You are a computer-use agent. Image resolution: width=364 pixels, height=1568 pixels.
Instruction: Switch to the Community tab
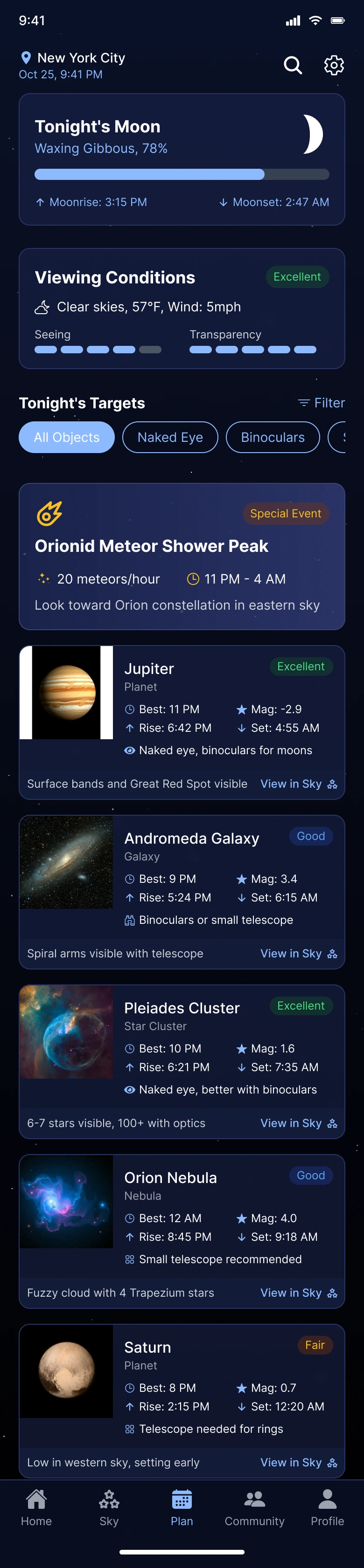pyautogui.click(x=254, y=1508)
